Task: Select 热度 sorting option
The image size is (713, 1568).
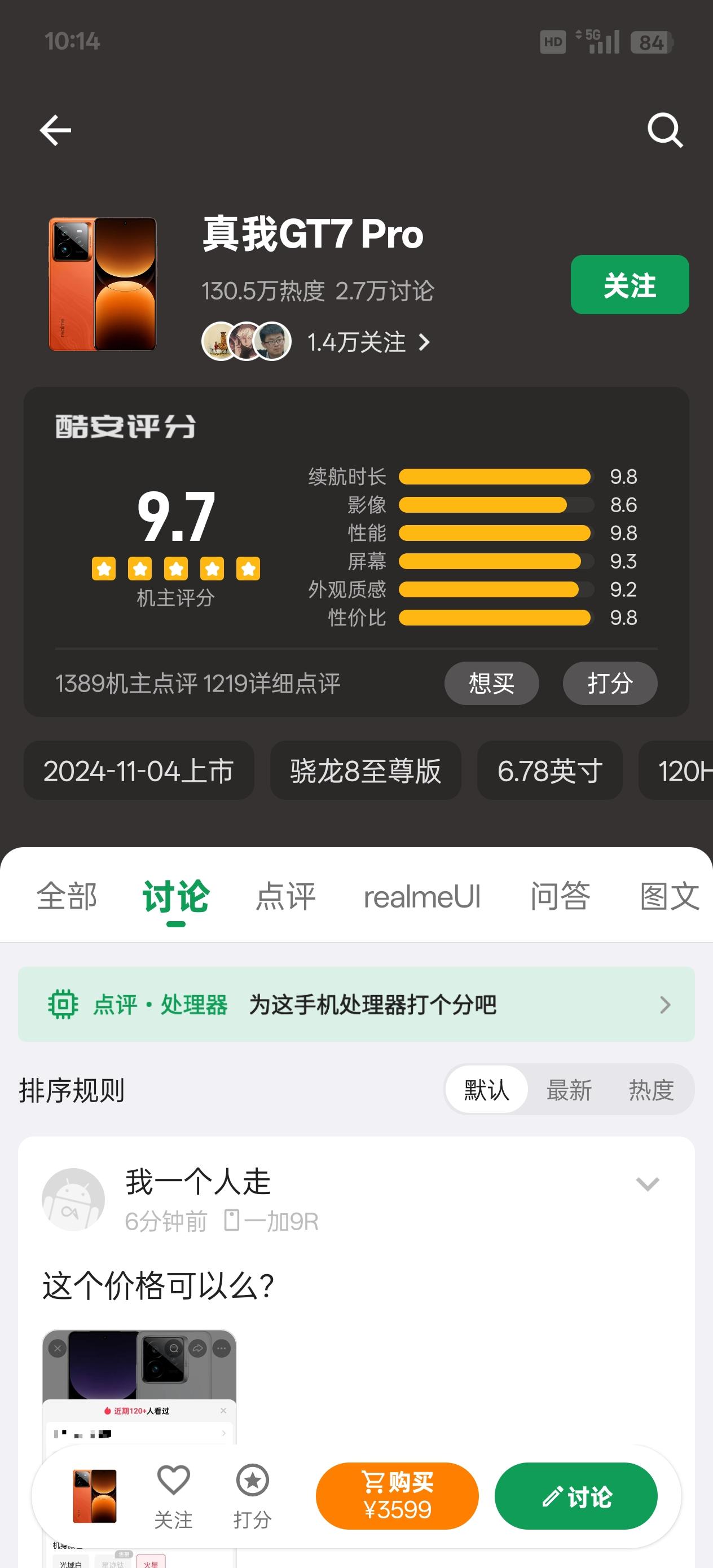Action: pyautogui.click(x=651, y=1090)
